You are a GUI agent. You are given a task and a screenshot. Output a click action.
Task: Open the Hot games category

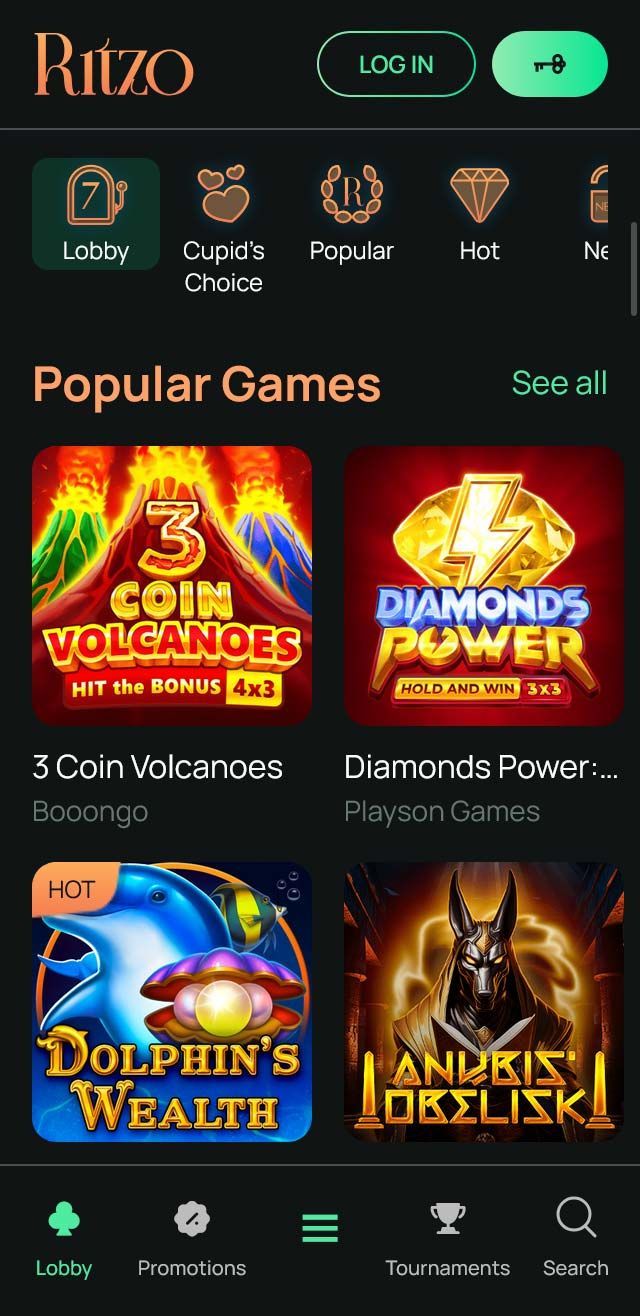479,214
